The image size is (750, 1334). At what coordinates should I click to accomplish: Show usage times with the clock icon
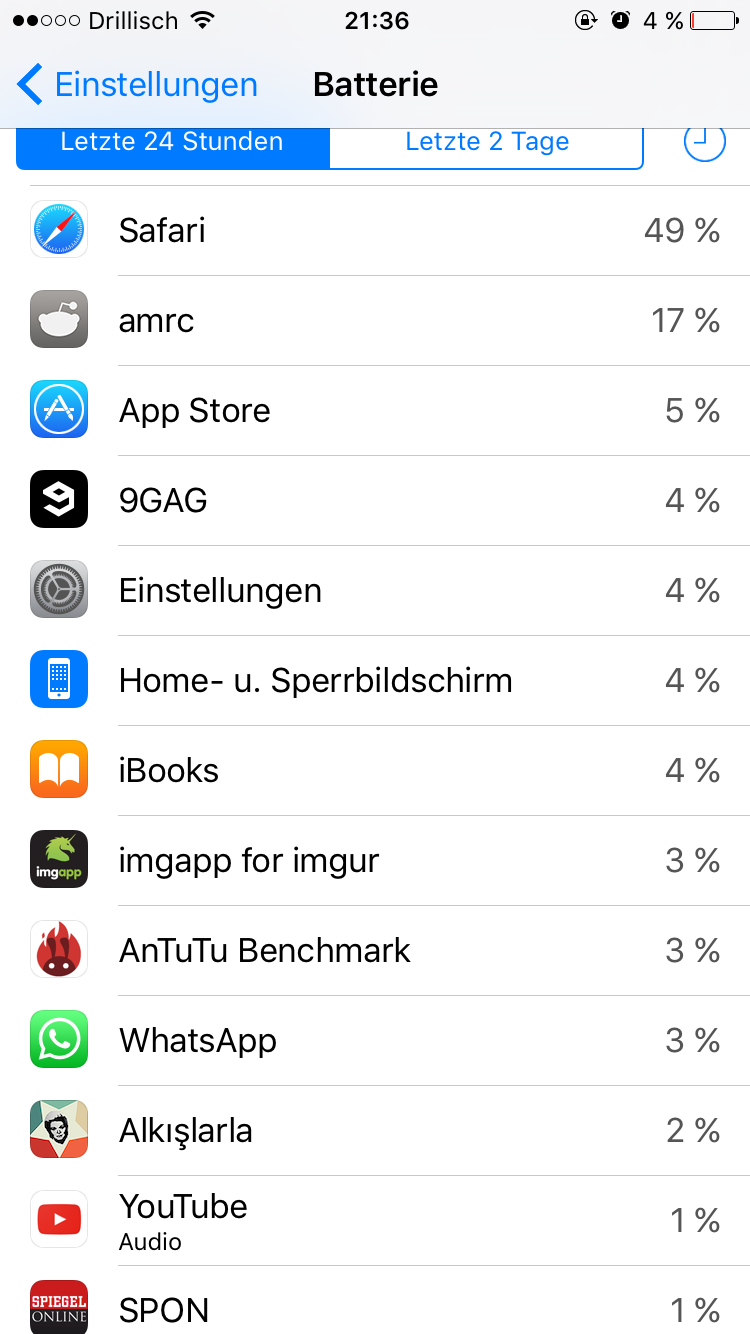(x=704, y=142)
